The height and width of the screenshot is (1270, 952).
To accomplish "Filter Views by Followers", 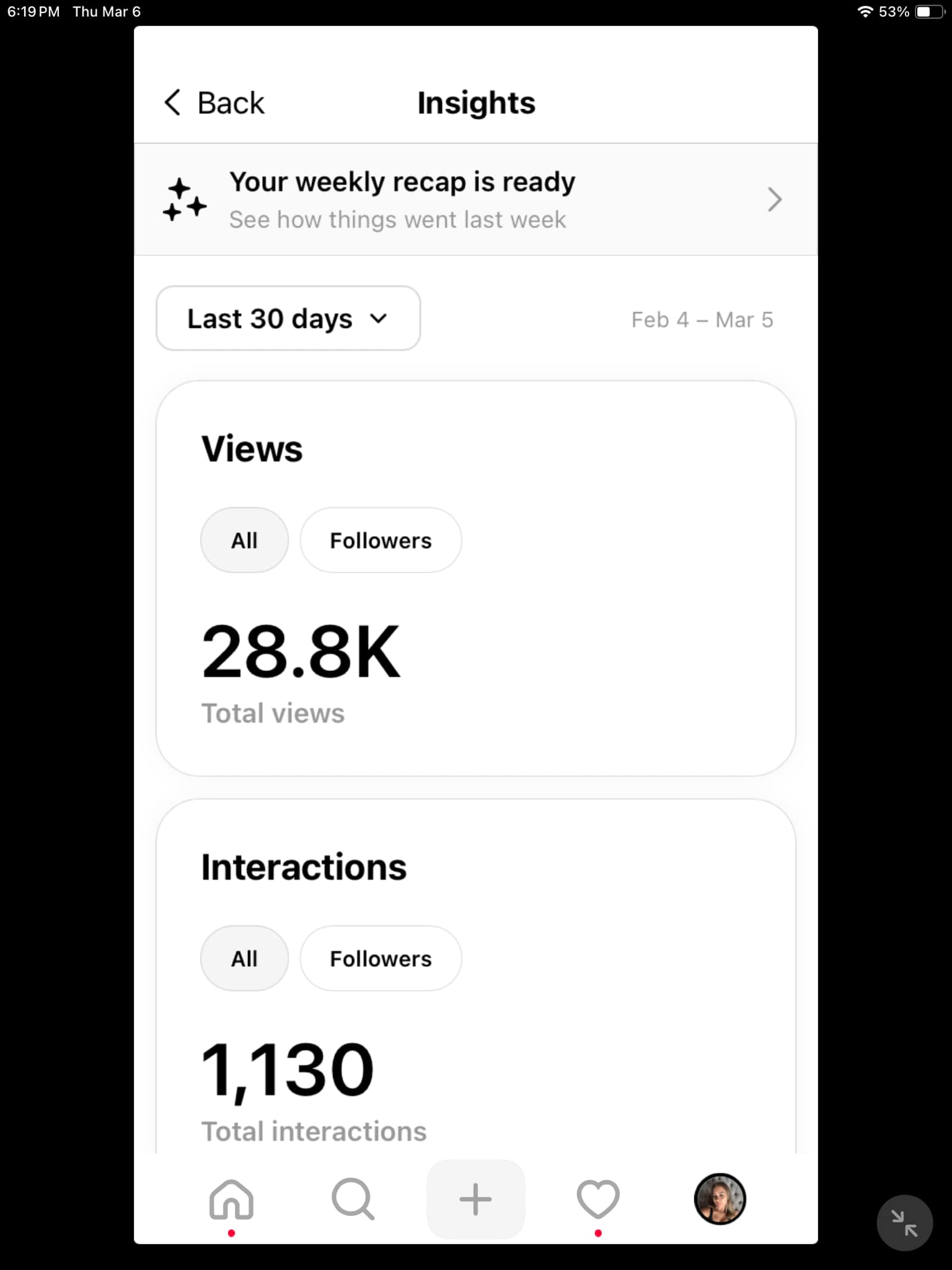I will click(x=381, y=540).
